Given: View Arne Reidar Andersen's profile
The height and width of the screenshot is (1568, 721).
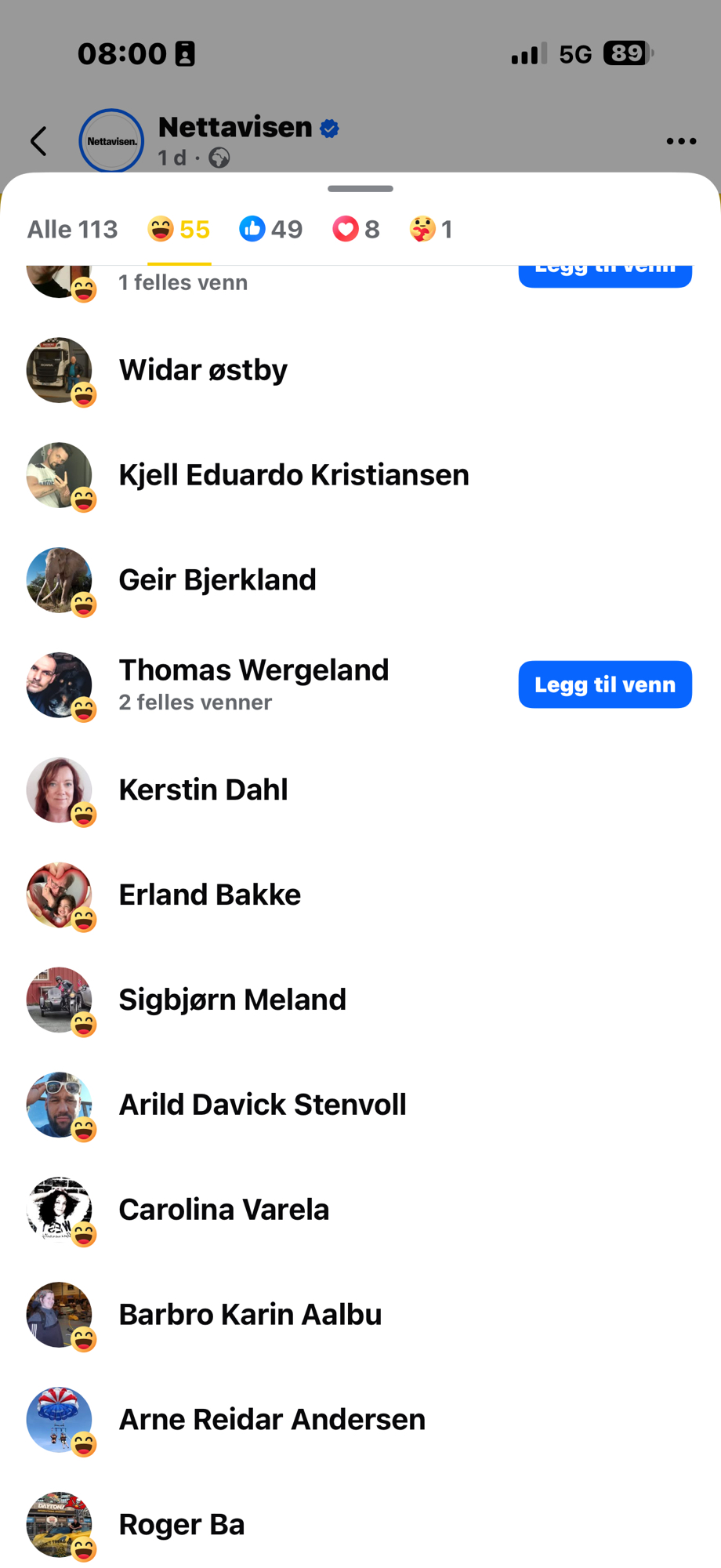Looking at the screenshot, I should (x=271, y=1420).
